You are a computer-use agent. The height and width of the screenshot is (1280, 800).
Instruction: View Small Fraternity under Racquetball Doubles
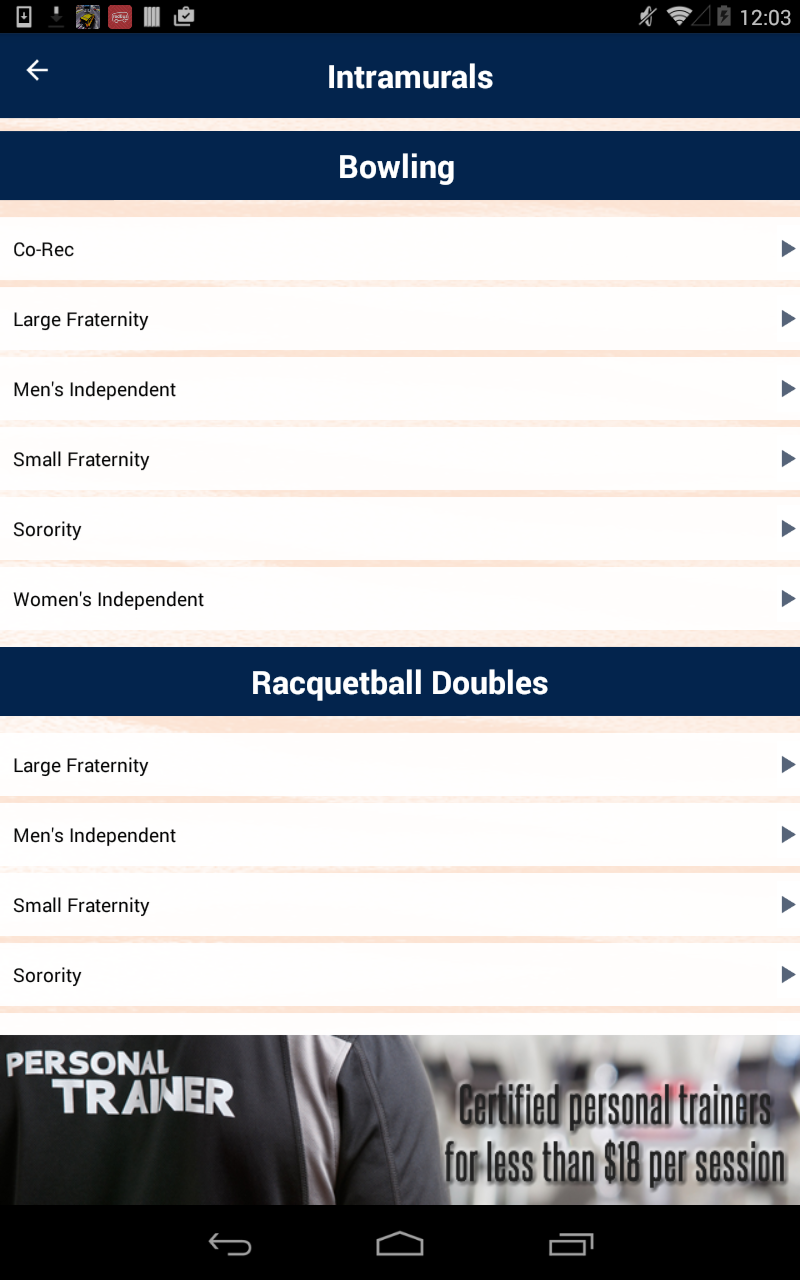(400, 906)
